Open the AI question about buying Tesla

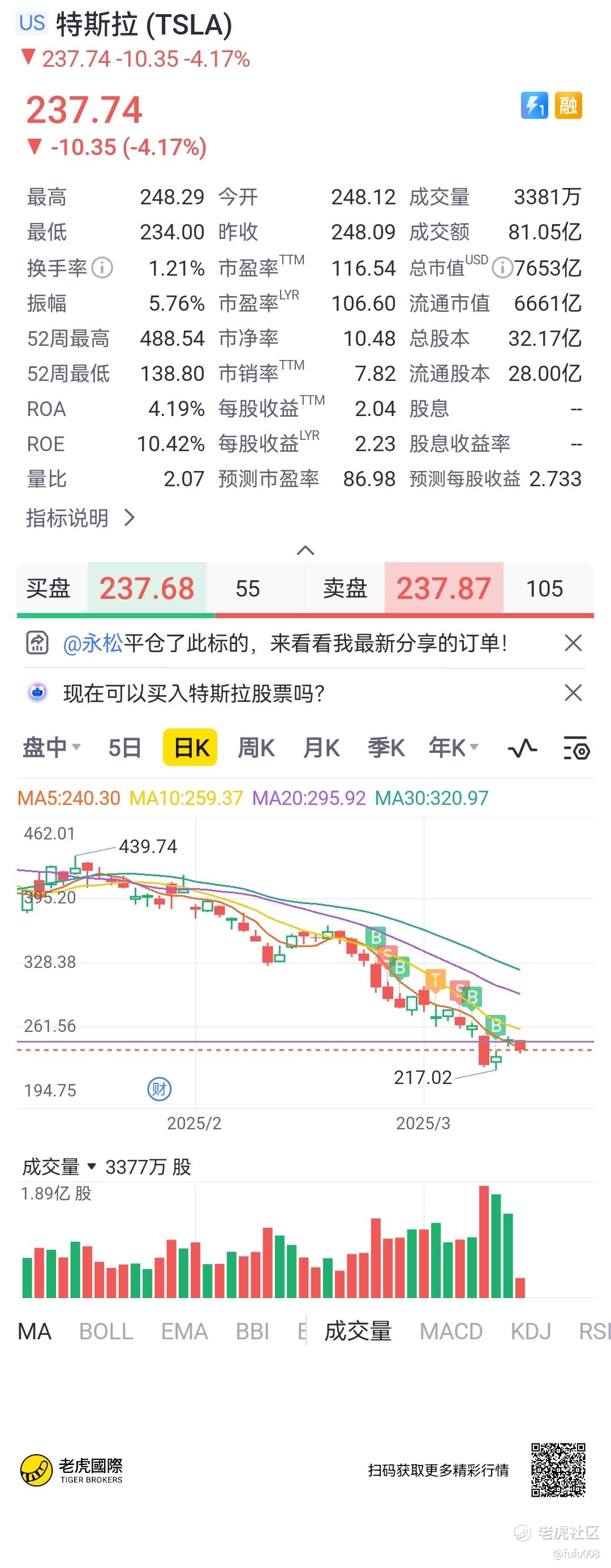coord(193,693)
